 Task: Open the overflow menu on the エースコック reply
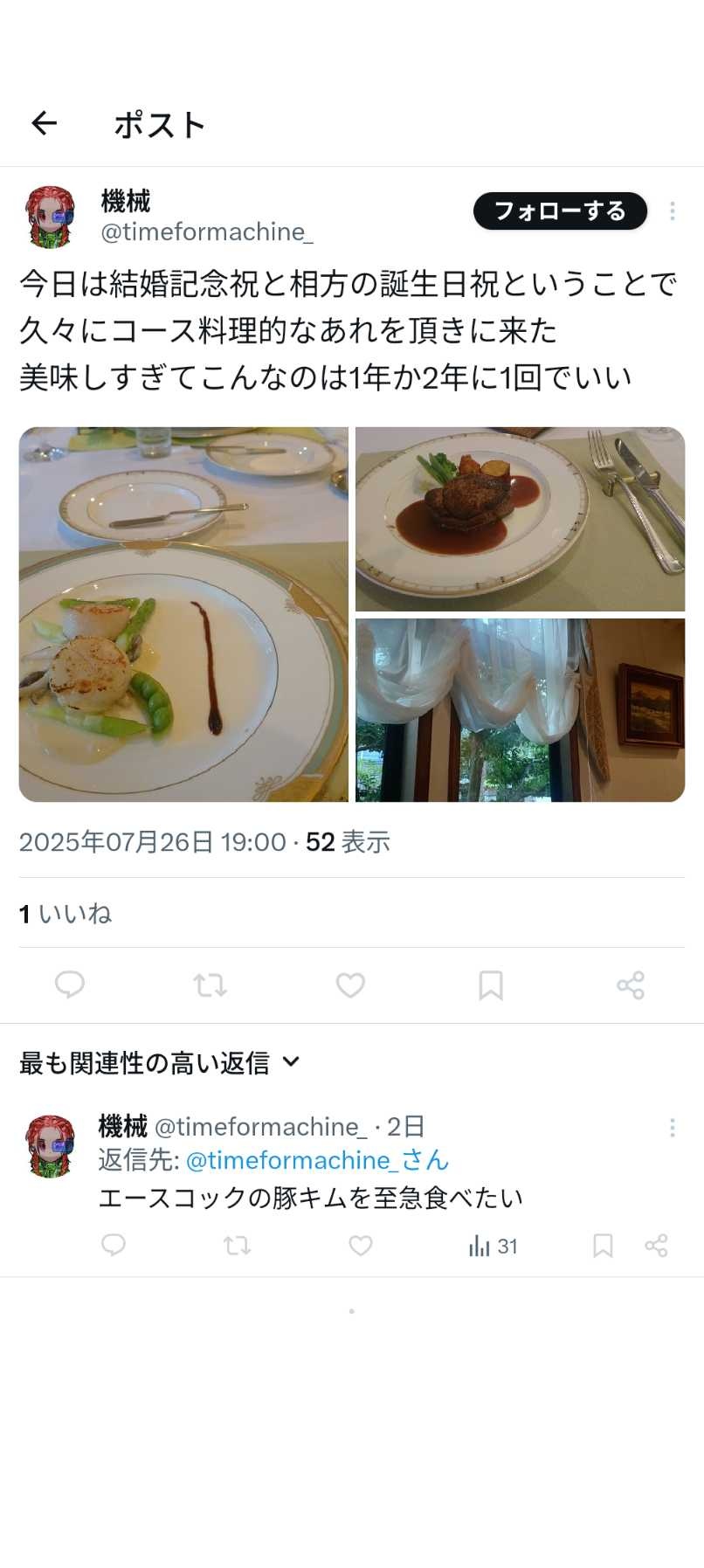[672, 1128]
